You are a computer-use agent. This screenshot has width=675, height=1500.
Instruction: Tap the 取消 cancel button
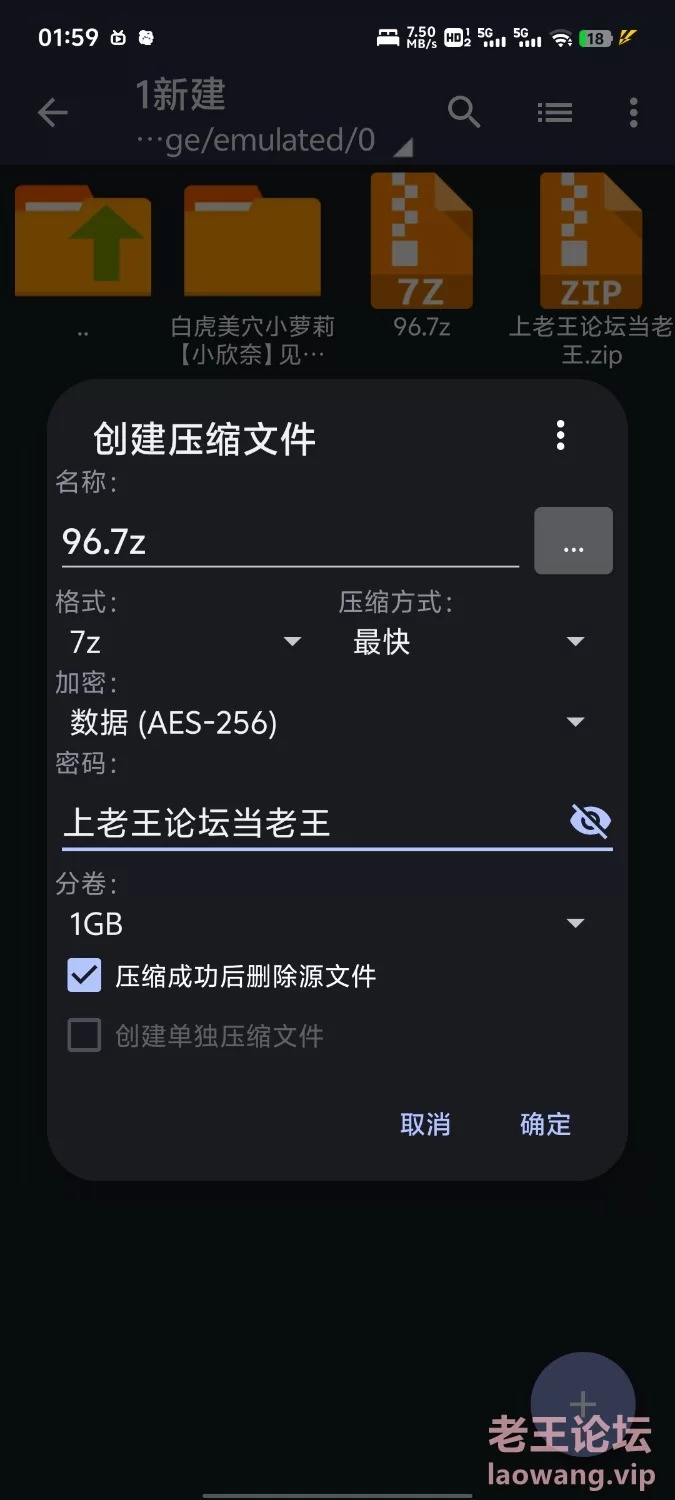[425, 1124]
